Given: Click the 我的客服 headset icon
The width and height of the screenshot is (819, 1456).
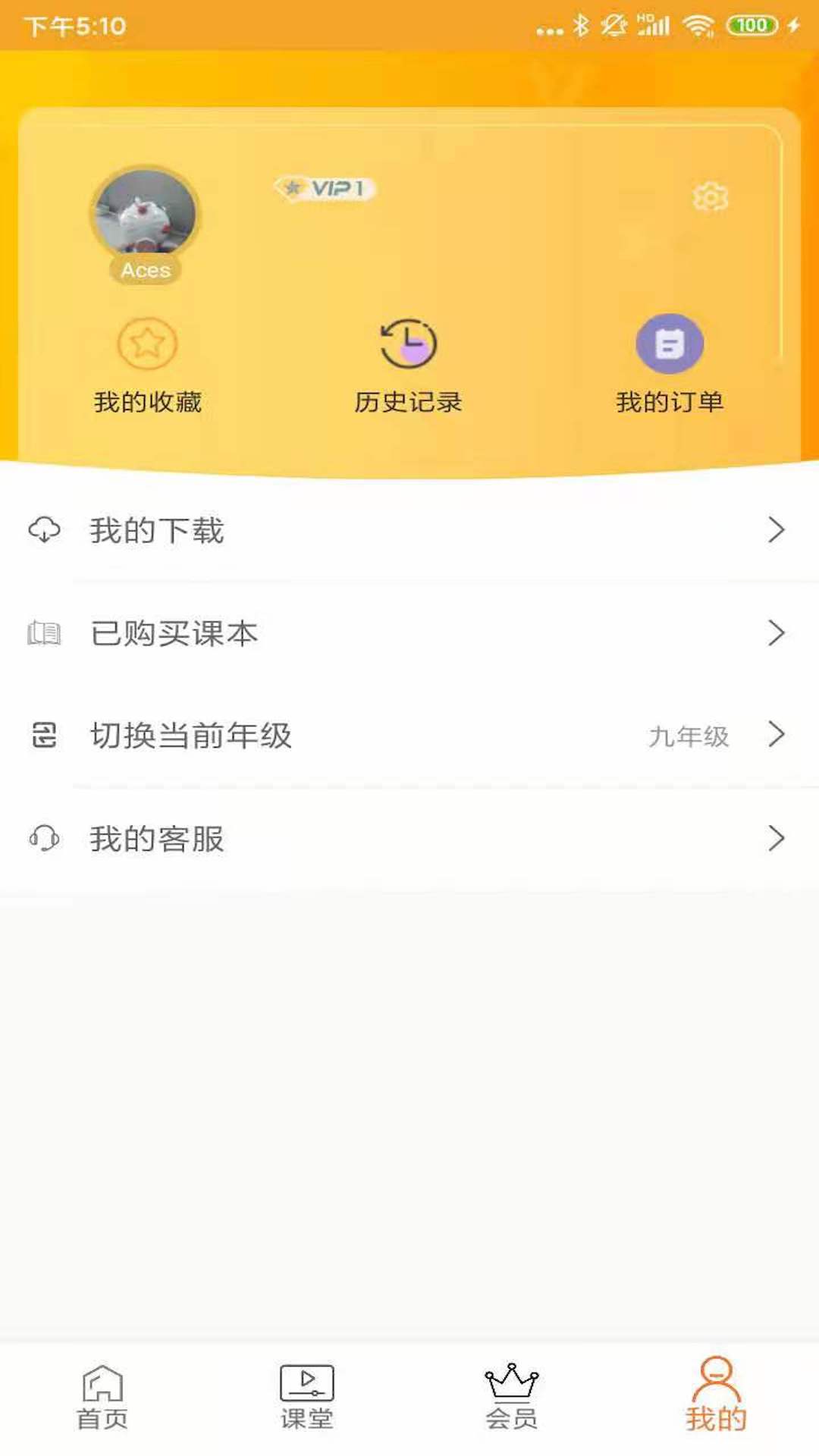Looking at the screenshot, I should pyautogui.click(x=43, y=838).
